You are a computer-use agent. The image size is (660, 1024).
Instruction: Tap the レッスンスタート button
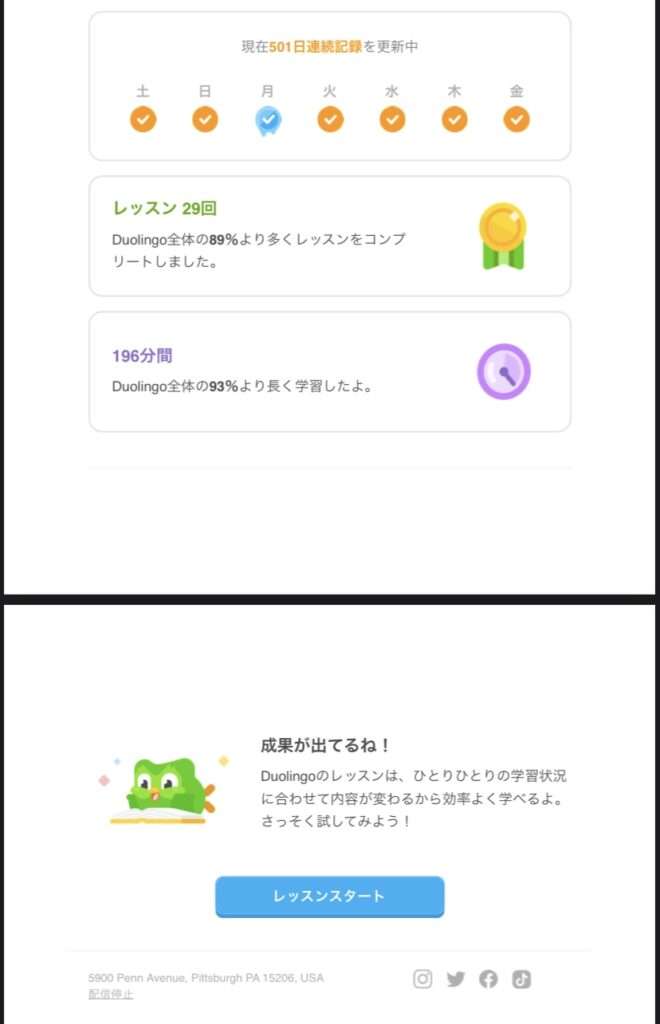click(329, 896)
